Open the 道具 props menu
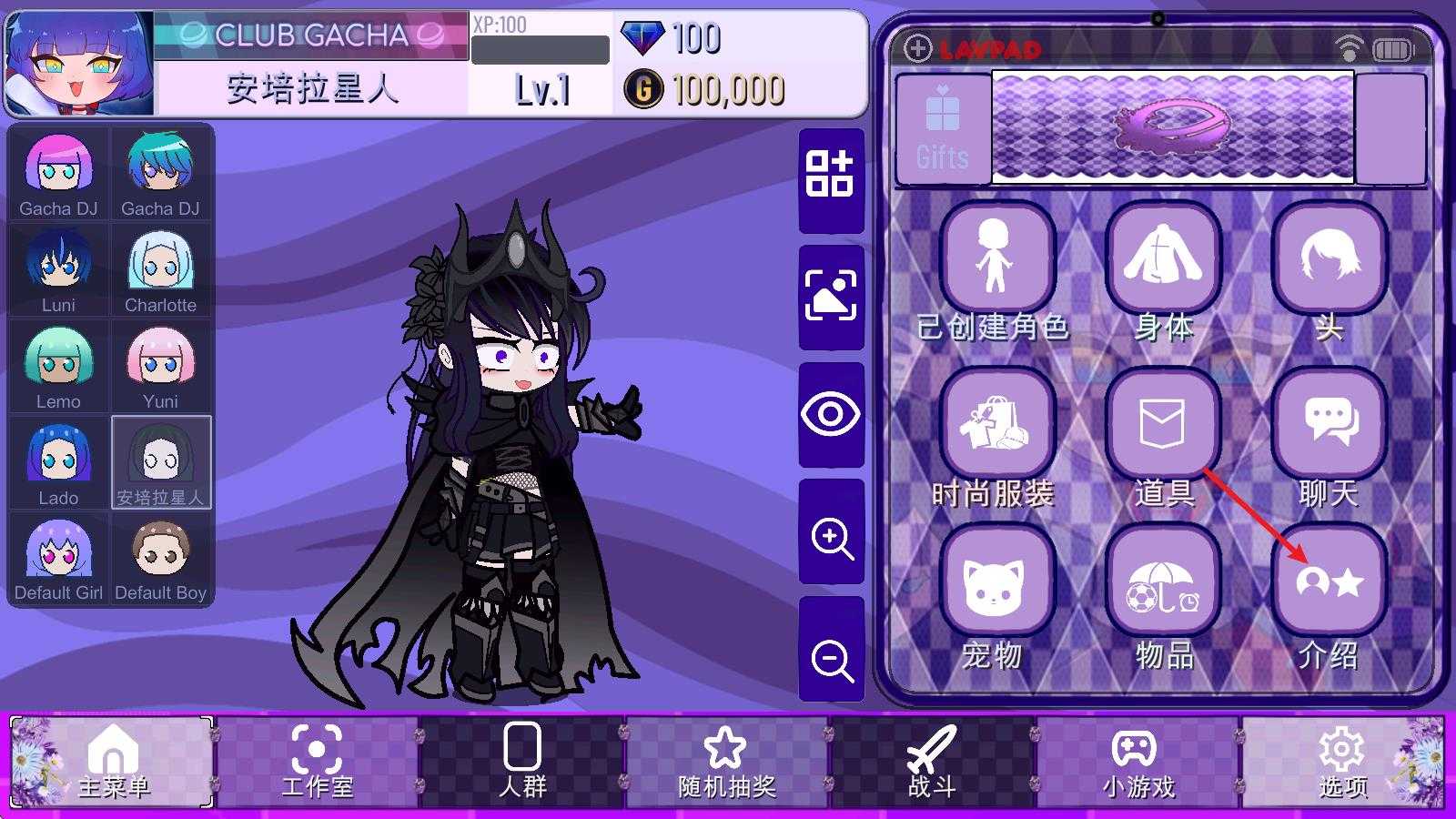The image size is (1456, 819). click(x=1163, y=423)
